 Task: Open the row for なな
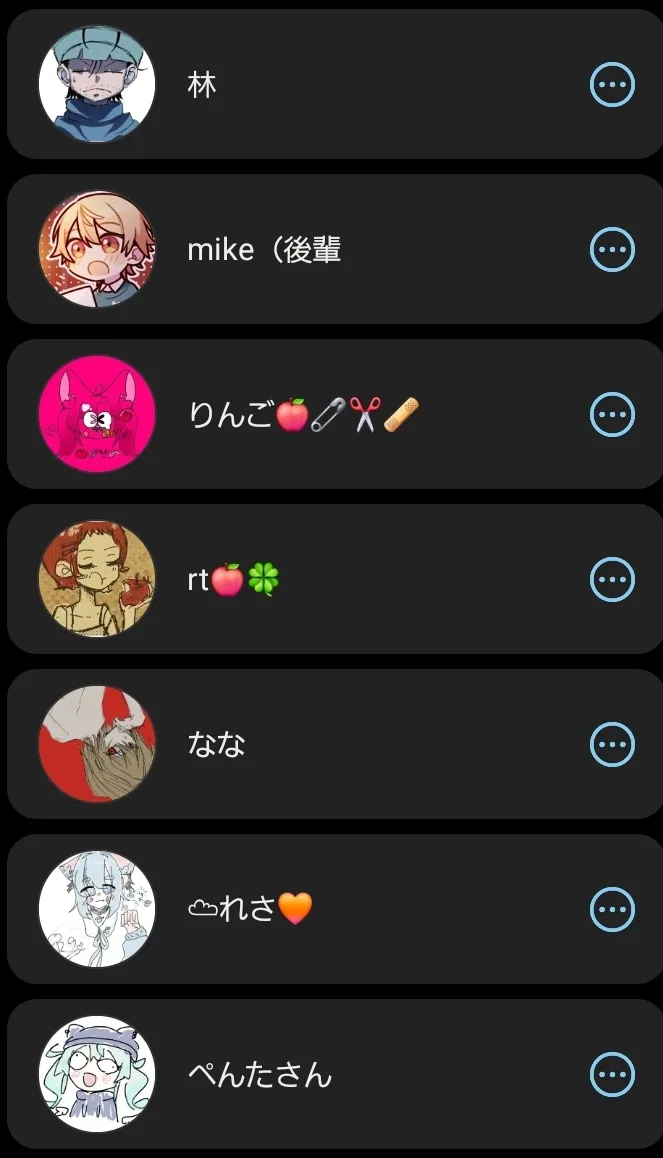pyautogui.click(x=300, y=744)
